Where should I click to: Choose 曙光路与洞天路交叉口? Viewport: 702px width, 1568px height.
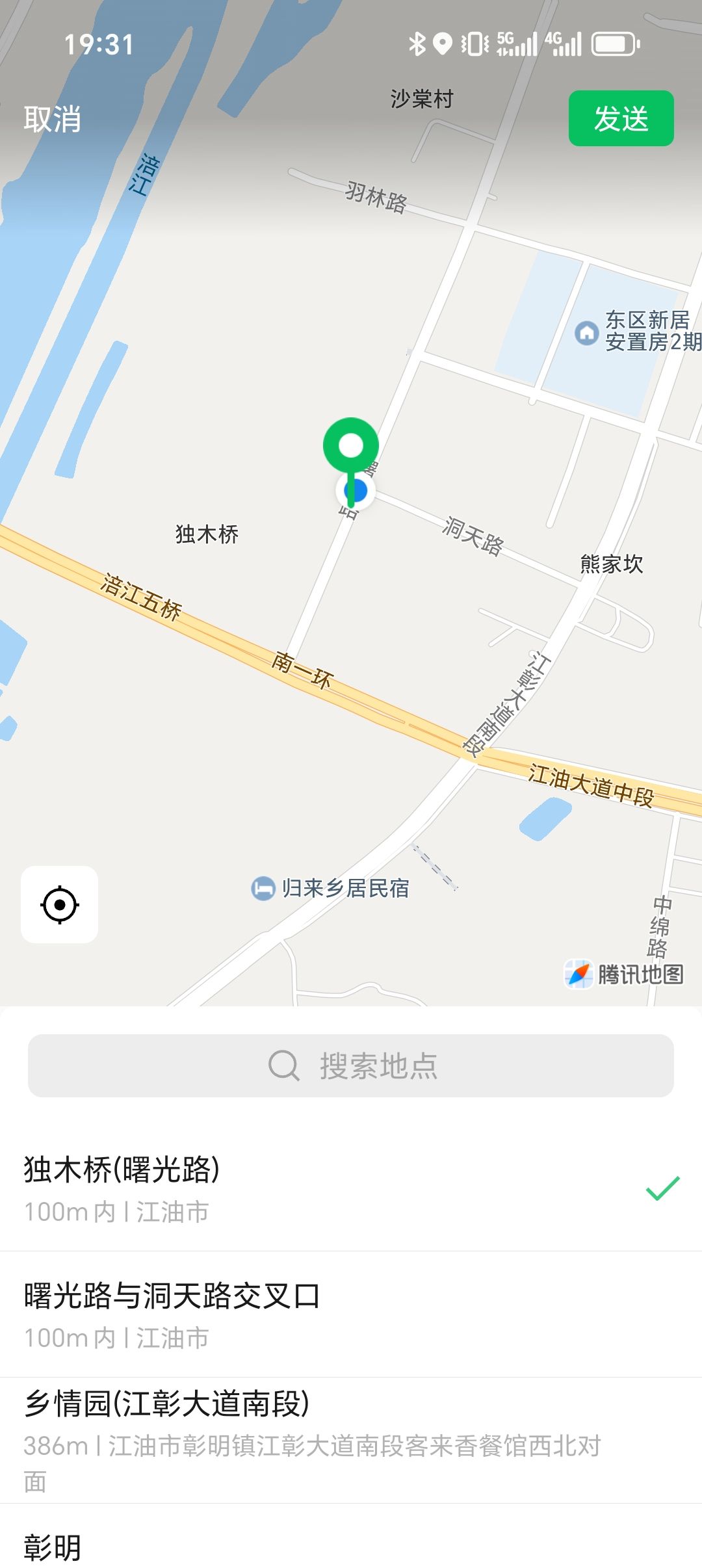point(351,1314)
